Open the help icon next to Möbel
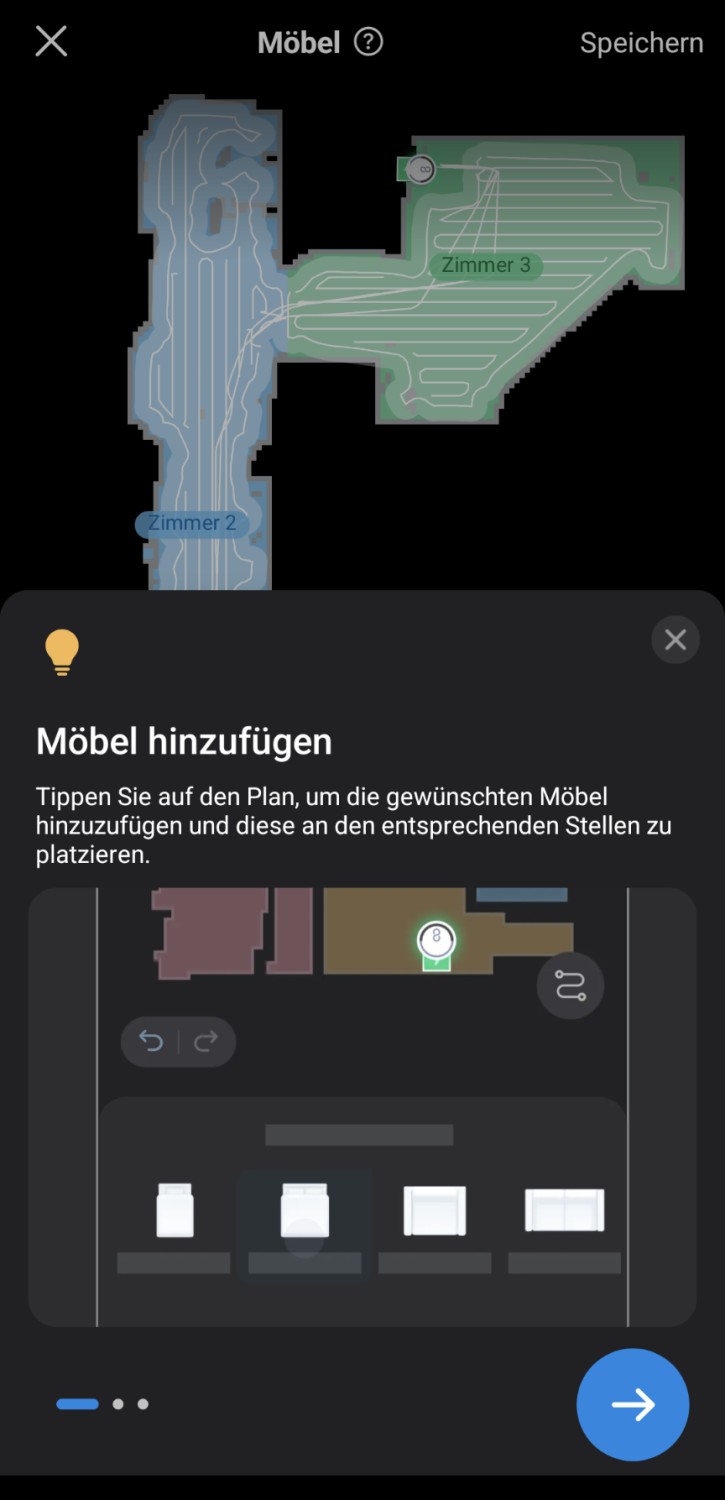The image size is (725, 1500). [369, 42]
